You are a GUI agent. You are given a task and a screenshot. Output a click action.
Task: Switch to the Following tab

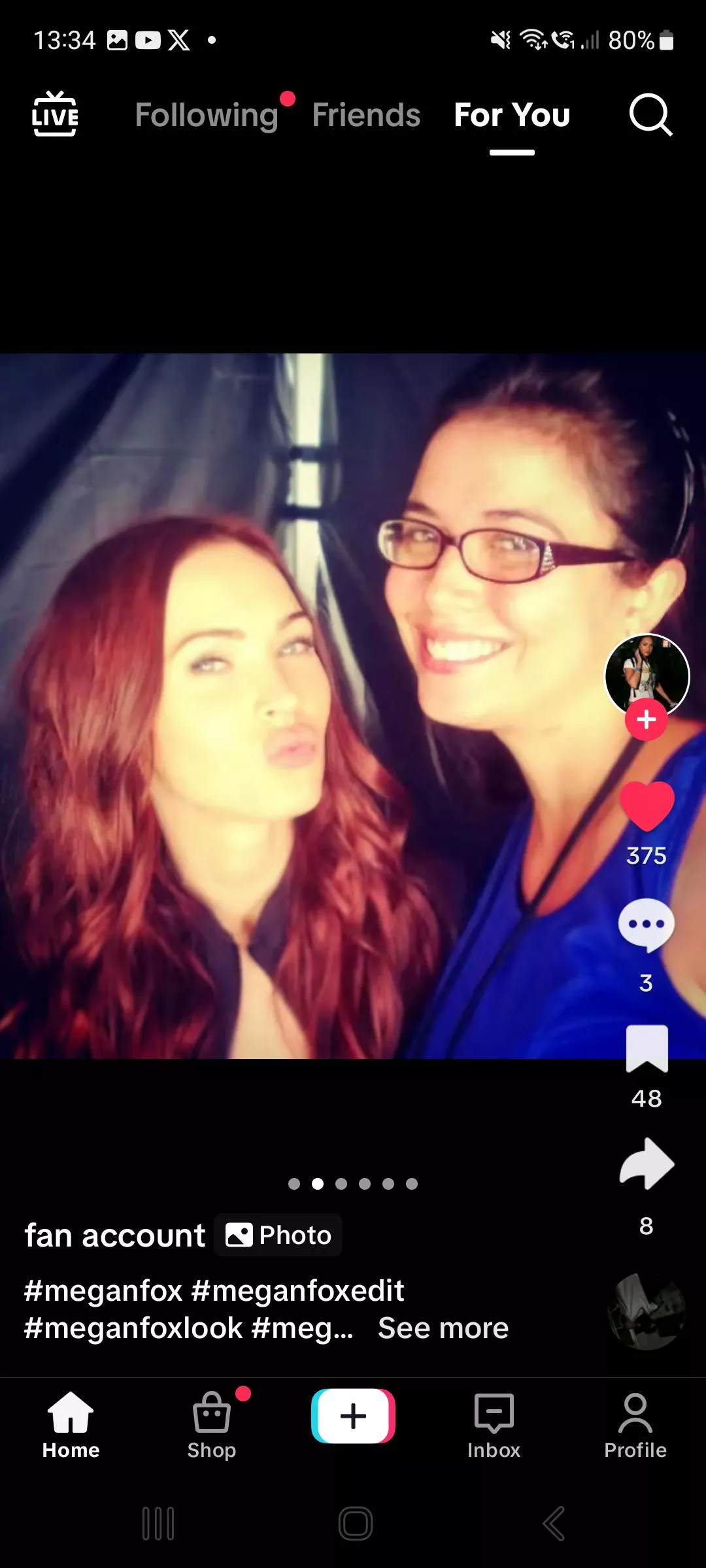(207, 116)
